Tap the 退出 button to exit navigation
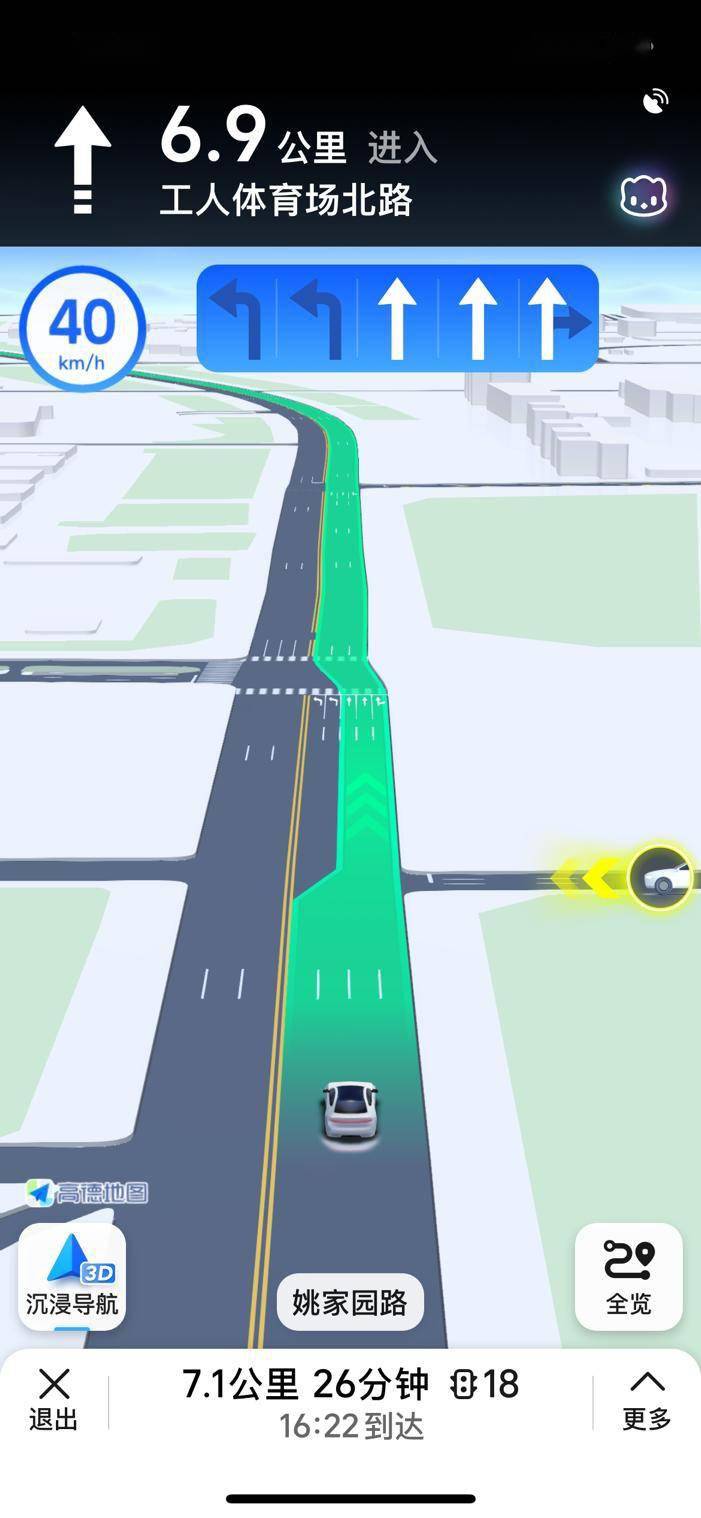The width and height of the screenshot is (701, 1518). (53, 1400)
